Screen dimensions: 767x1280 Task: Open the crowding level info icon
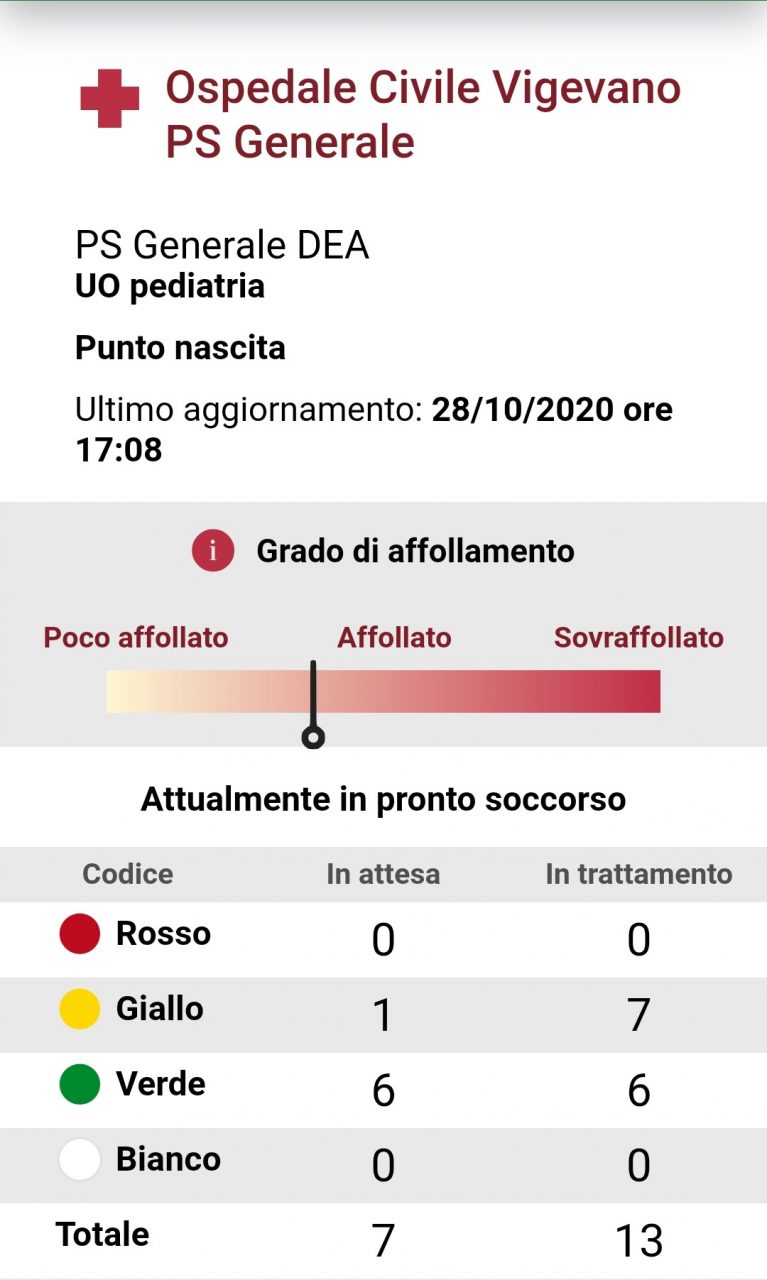(213, 551)
